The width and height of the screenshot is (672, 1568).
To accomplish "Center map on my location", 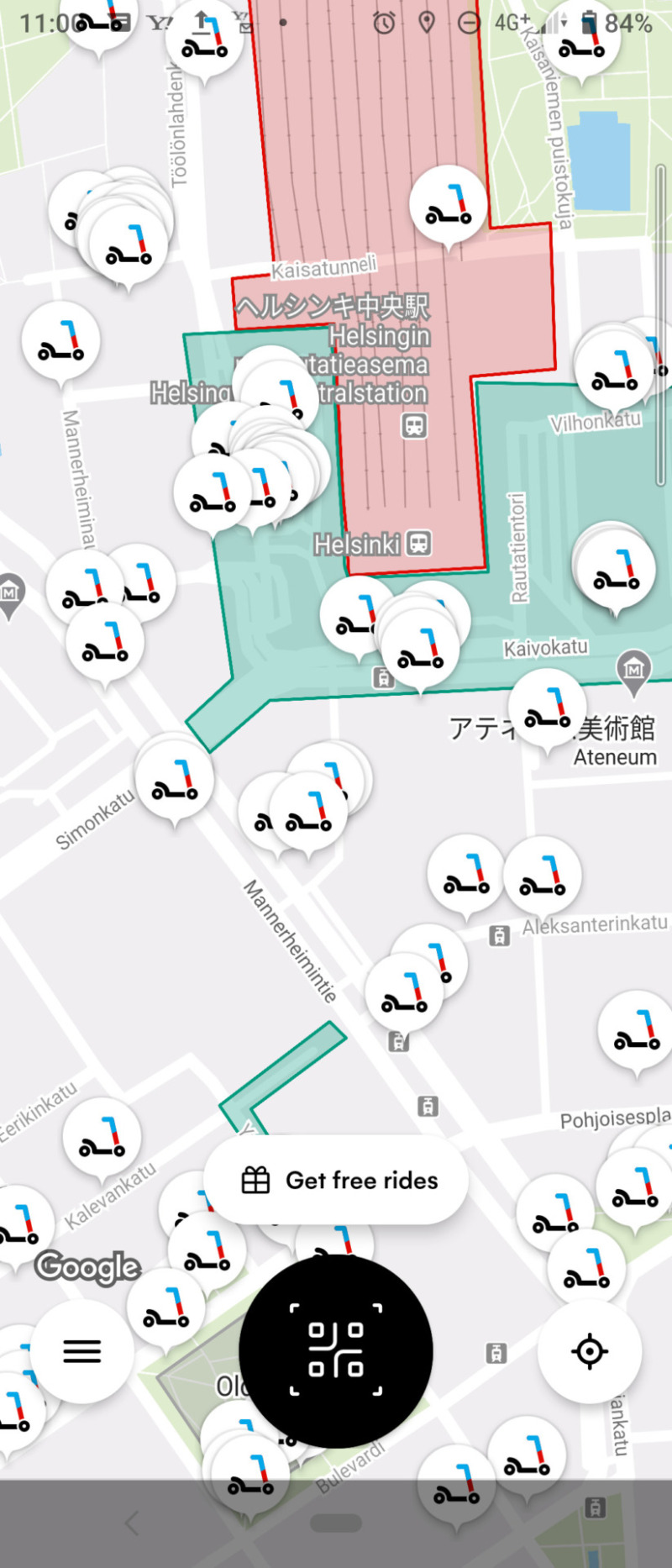I will 590,1351.
